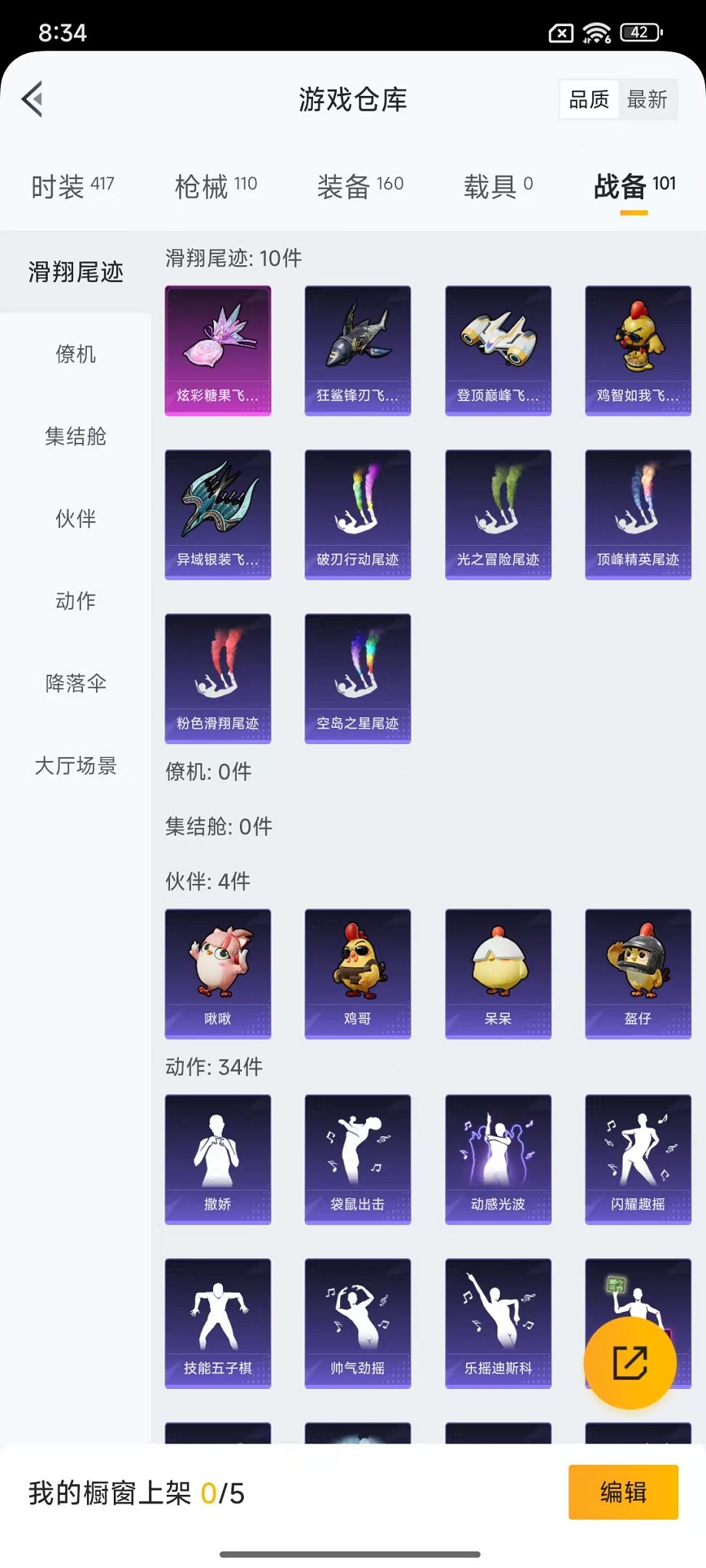Switch to the 时装 tab
The image size is (706, 1568).
click(x=72, y=186)
